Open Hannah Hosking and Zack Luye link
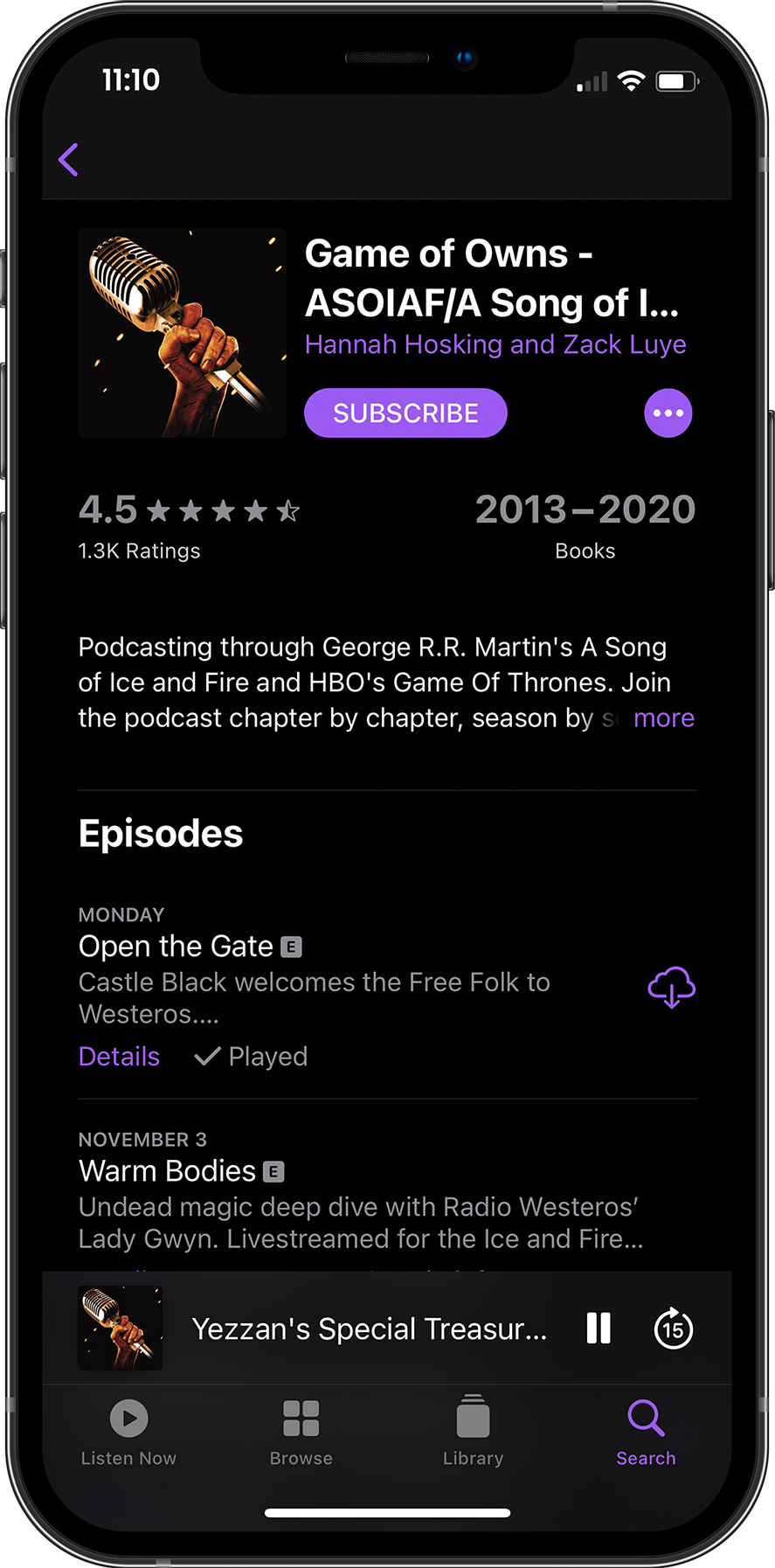775x1568 pixels. coord(495,344)
